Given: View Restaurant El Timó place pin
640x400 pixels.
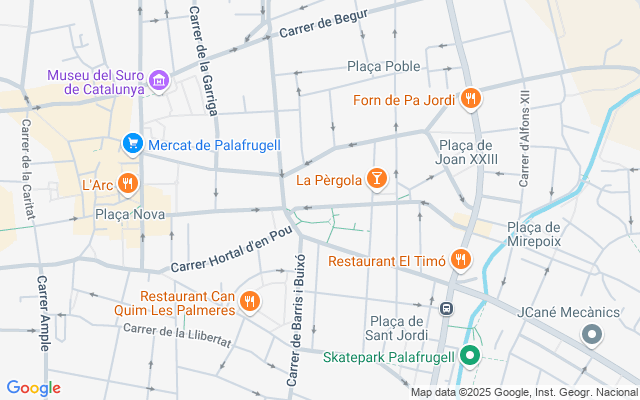Looking at the screenshot, I should pos(460,260).
